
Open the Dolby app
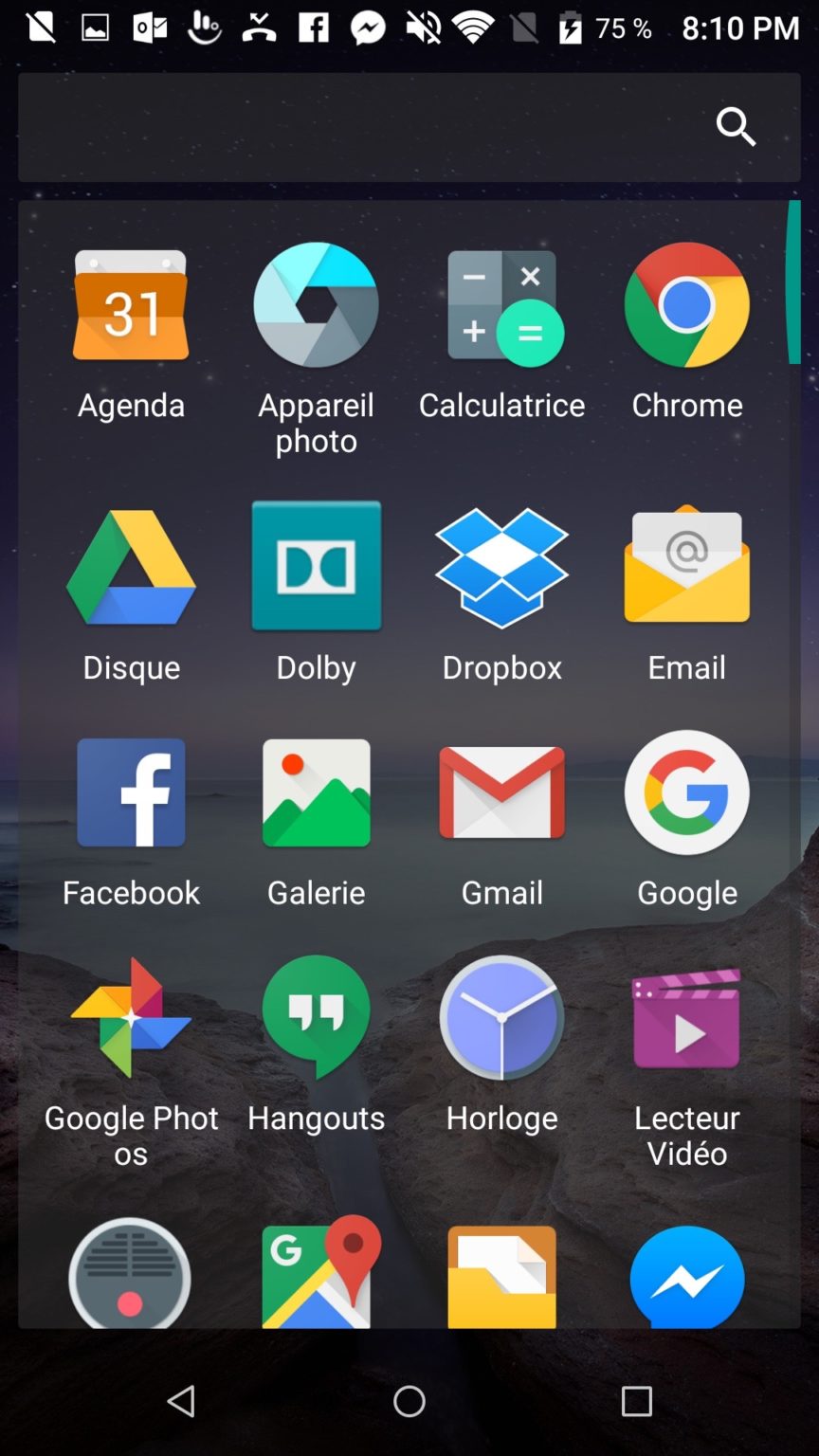pos(316,566)
